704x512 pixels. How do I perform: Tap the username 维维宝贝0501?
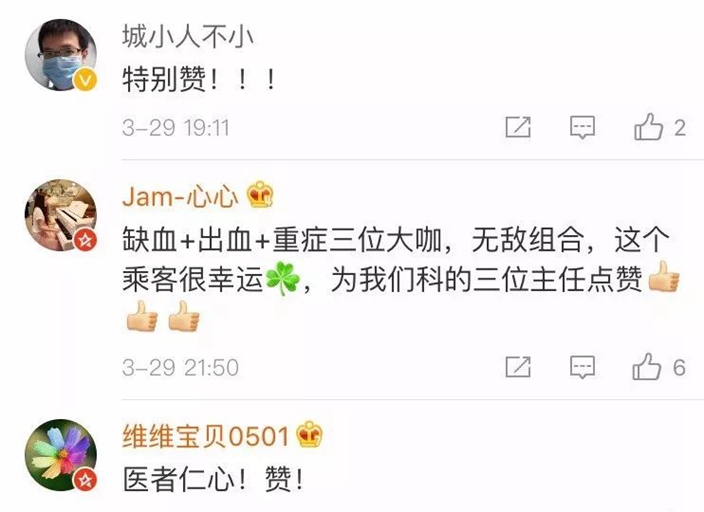coord(205,436)
